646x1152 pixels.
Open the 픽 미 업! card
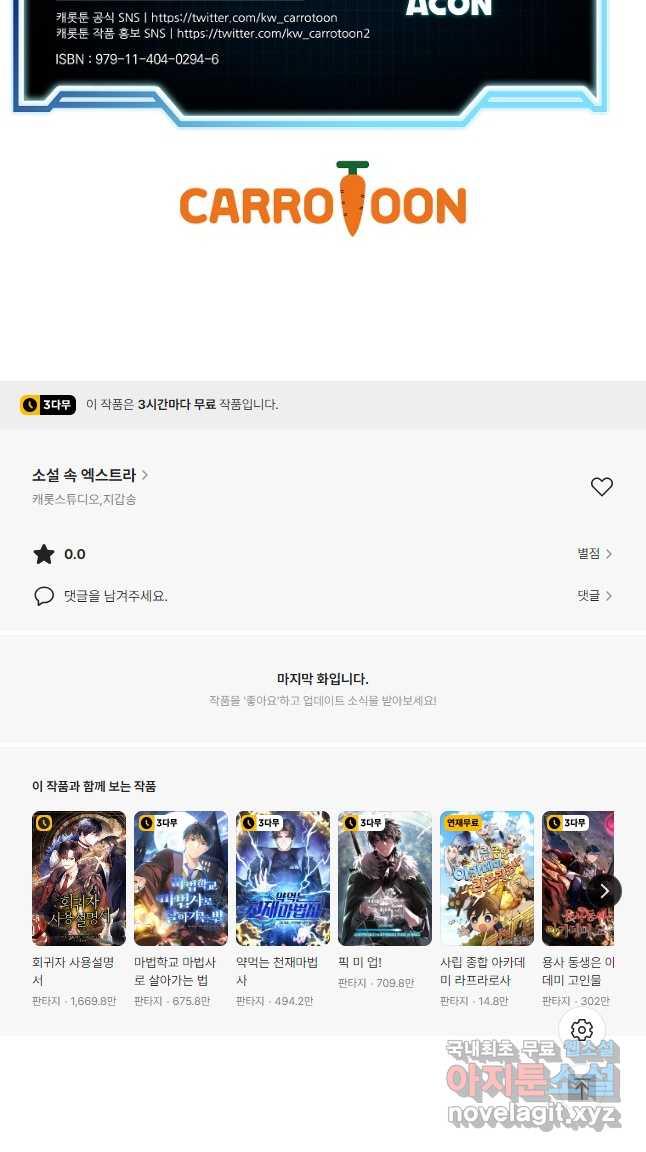(x=385, y=878)
